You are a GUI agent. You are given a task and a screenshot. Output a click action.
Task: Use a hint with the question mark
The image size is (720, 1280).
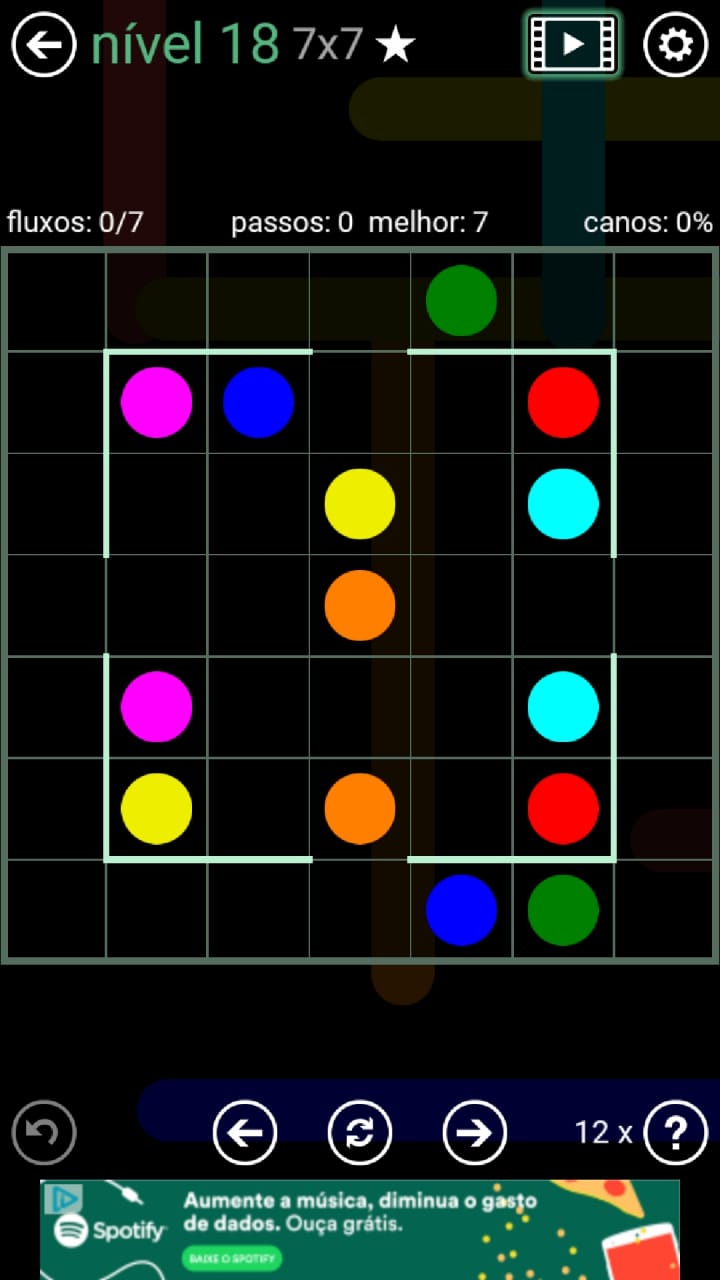coord(676,1132)
